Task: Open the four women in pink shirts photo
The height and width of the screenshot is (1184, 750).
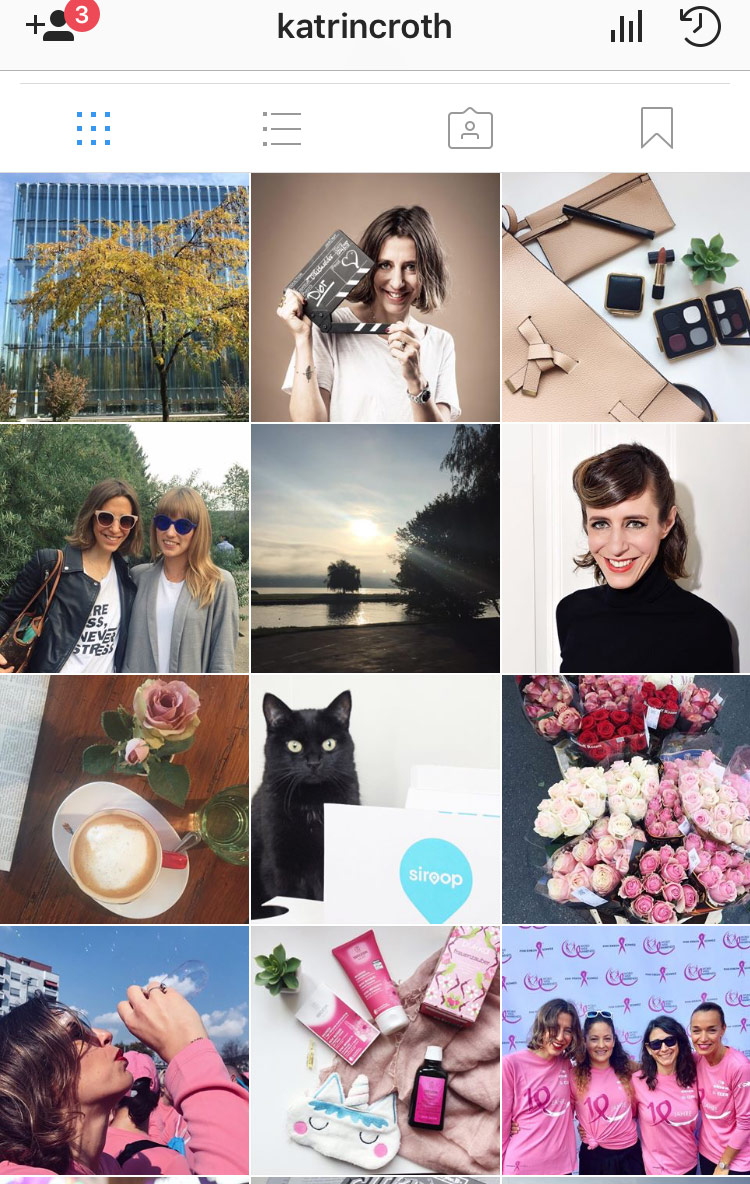Action: pos(626,1050)
